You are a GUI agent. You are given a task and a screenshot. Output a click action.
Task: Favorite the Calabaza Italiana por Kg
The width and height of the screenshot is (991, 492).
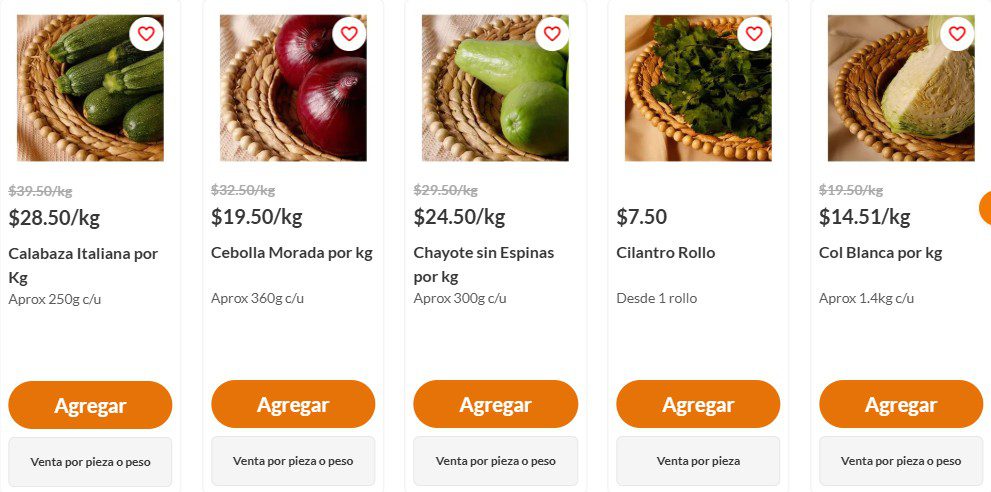[x=146, y=34]
